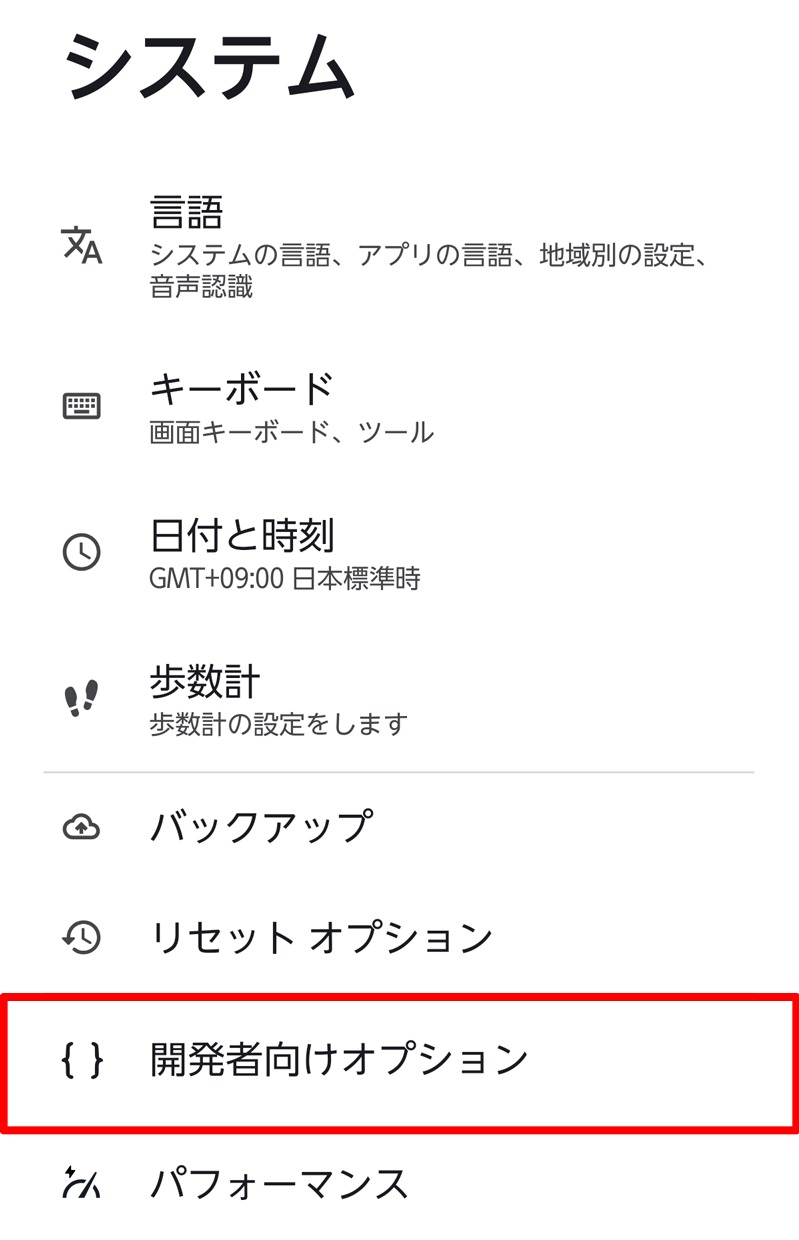The width and height of the screenshot is (799, 1240).
Task: Open リセット オプション reset options
Action: click(400, 937)
